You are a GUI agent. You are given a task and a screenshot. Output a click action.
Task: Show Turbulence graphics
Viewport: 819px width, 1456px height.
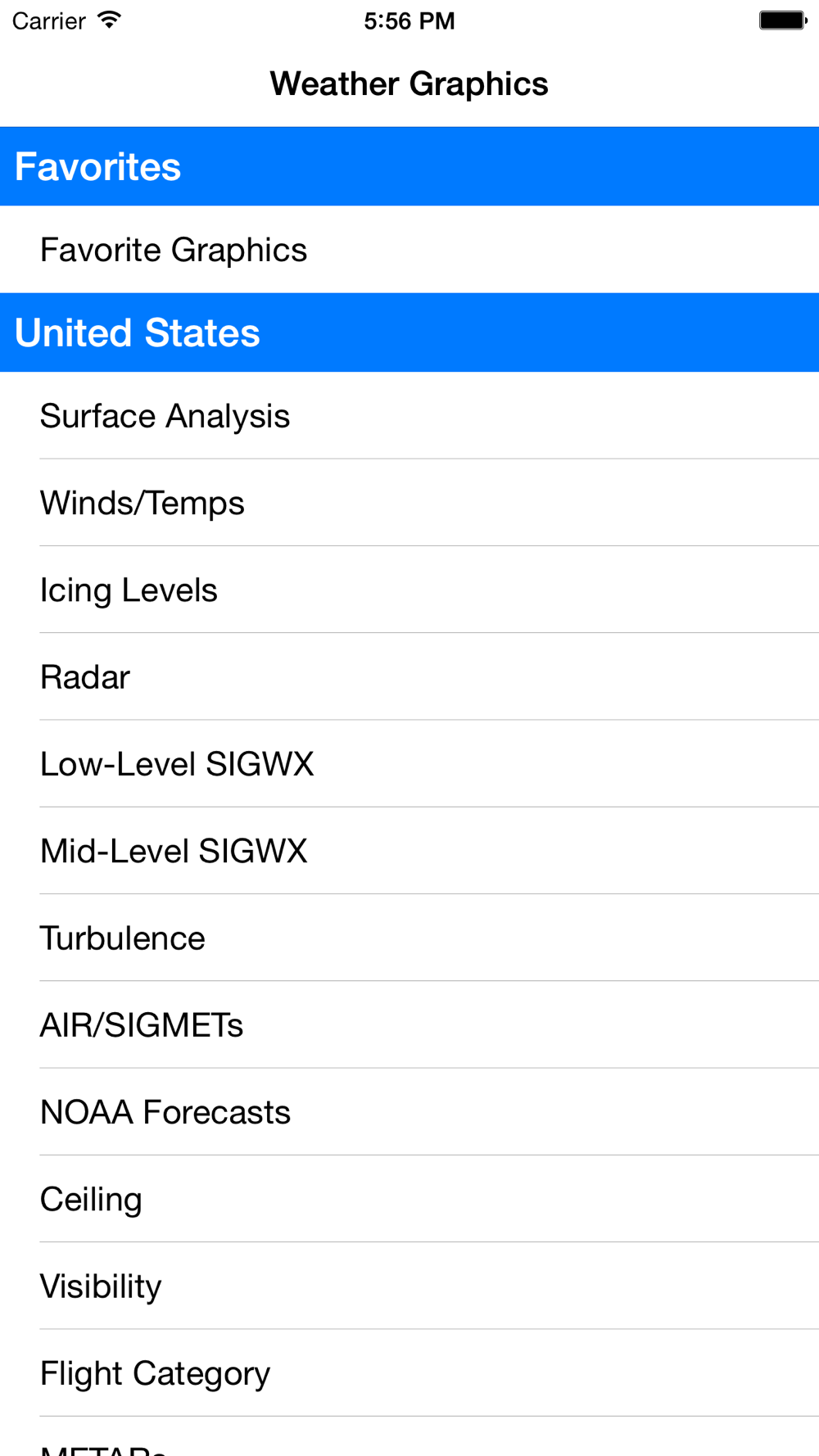(409, 938)
